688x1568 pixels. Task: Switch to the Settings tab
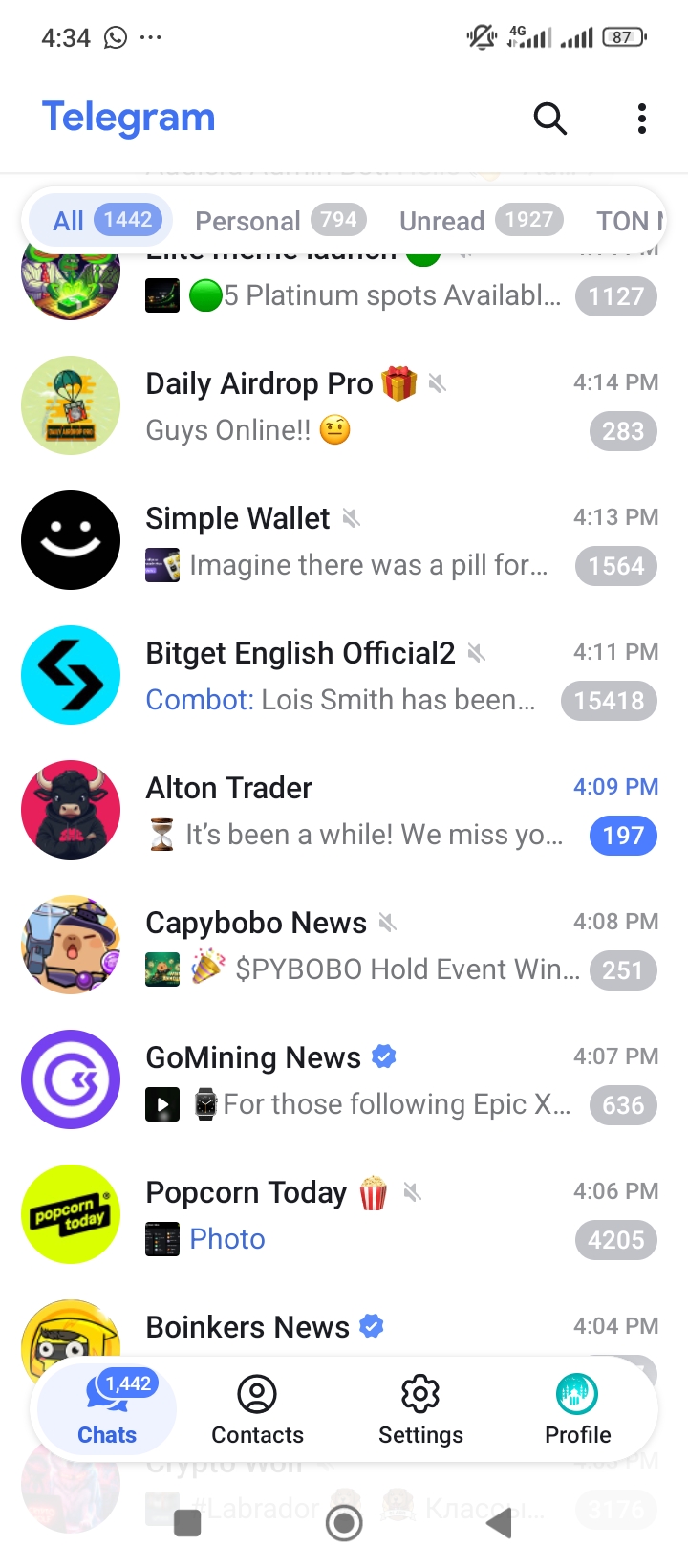coord(420,1409)
